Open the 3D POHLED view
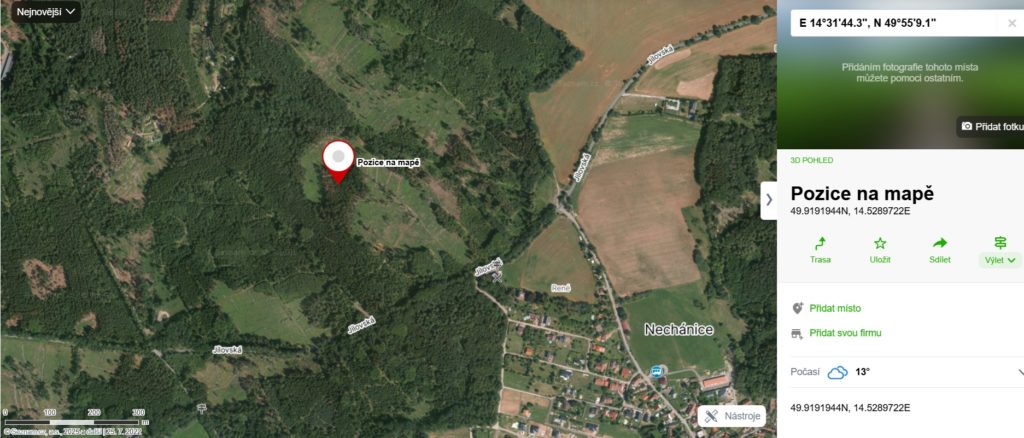Image resolution: width=1024 pixels, height=438 pixels. click(812, 160)
